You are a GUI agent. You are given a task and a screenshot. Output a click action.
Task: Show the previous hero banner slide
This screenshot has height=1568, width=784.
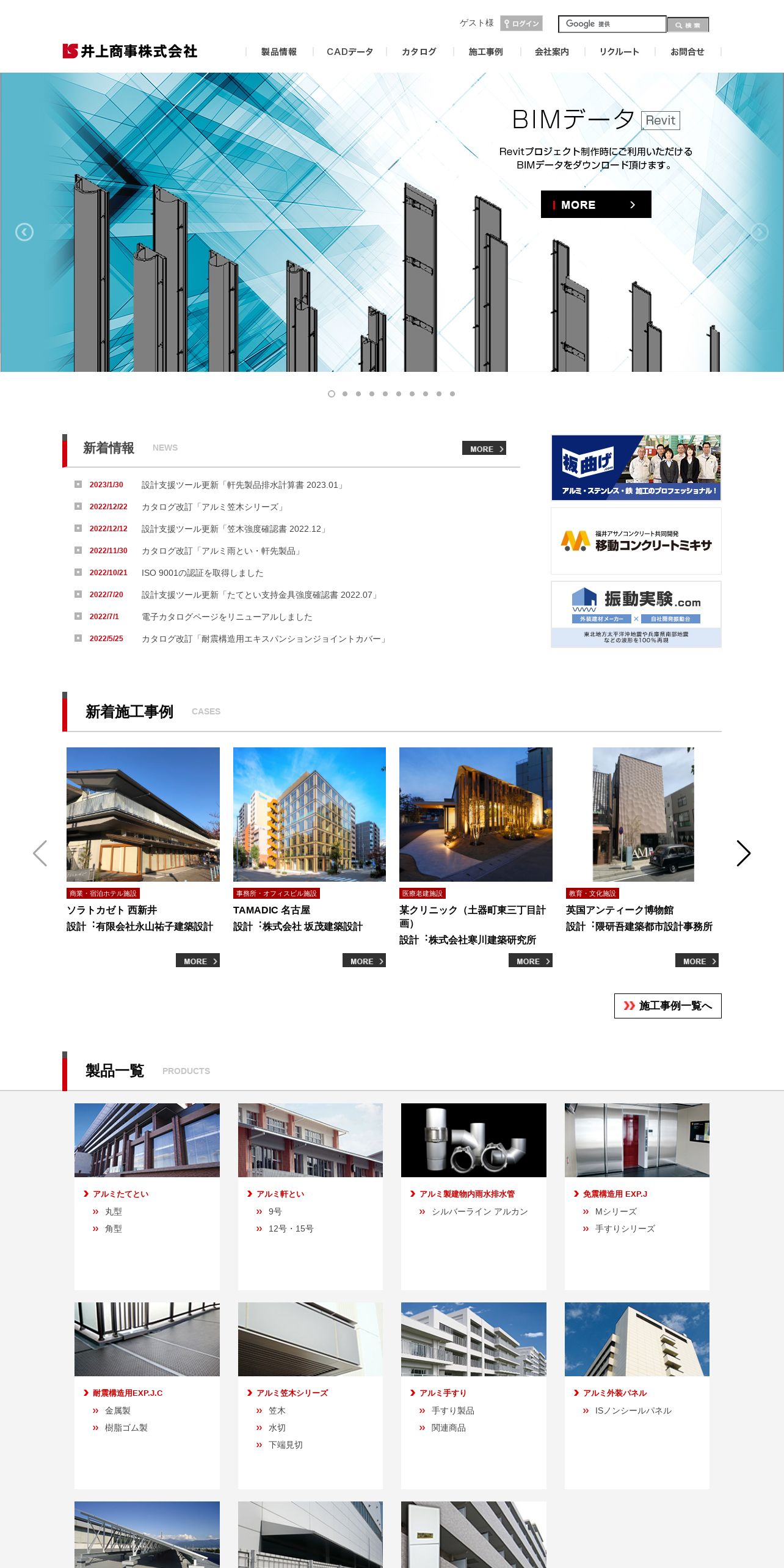point(24,232)
